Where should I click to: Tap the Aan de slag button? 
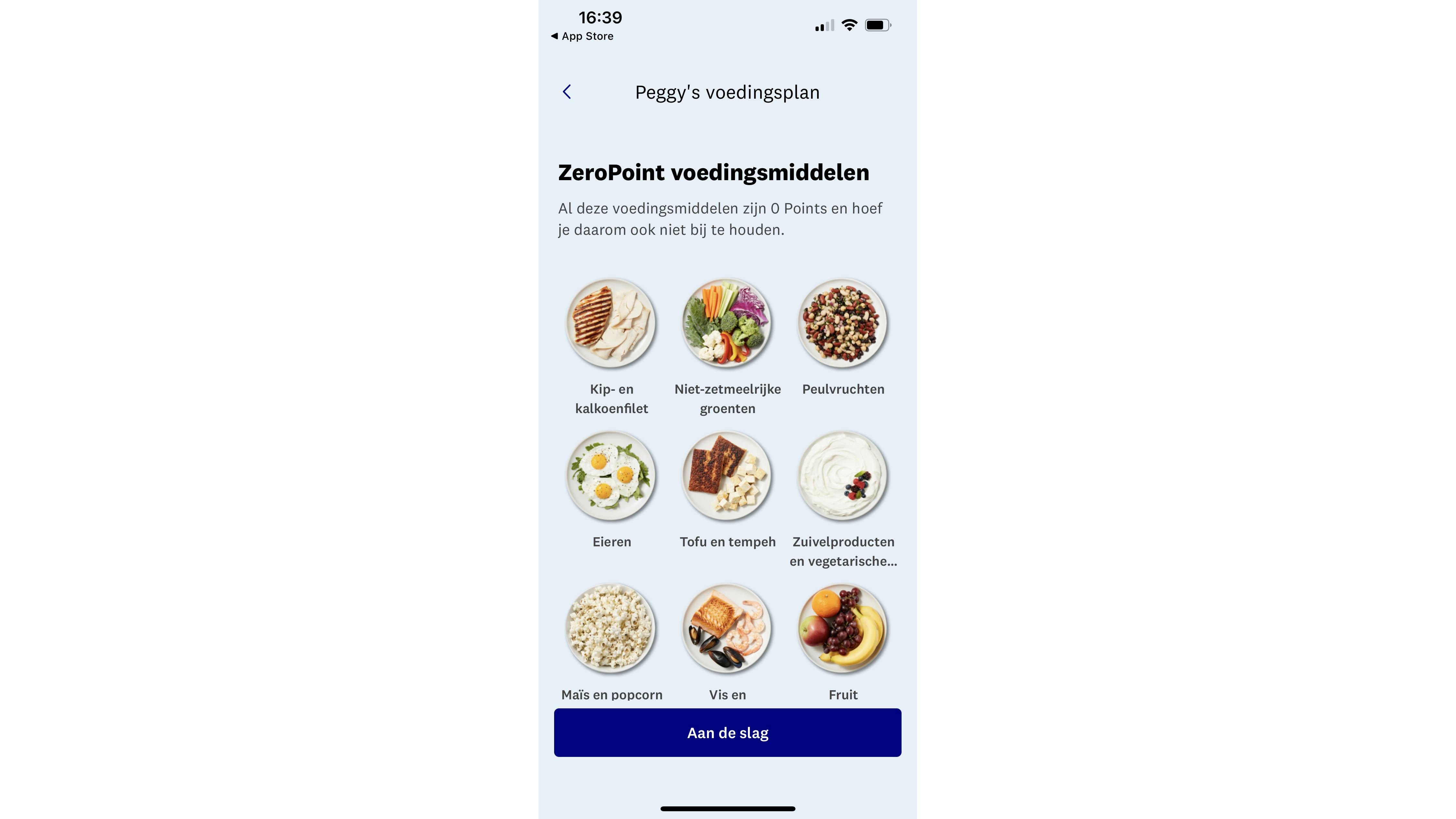pyautogui.click(x=728, y=733)
